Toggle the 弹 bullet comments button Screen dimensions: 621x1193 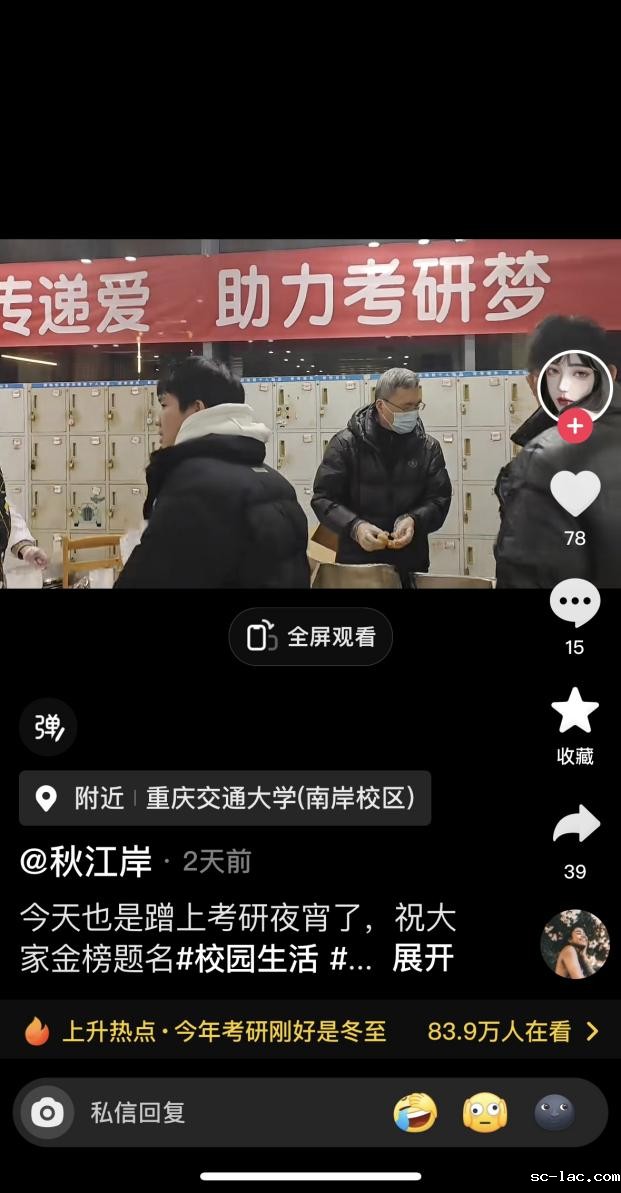click(x=48, y=726)
